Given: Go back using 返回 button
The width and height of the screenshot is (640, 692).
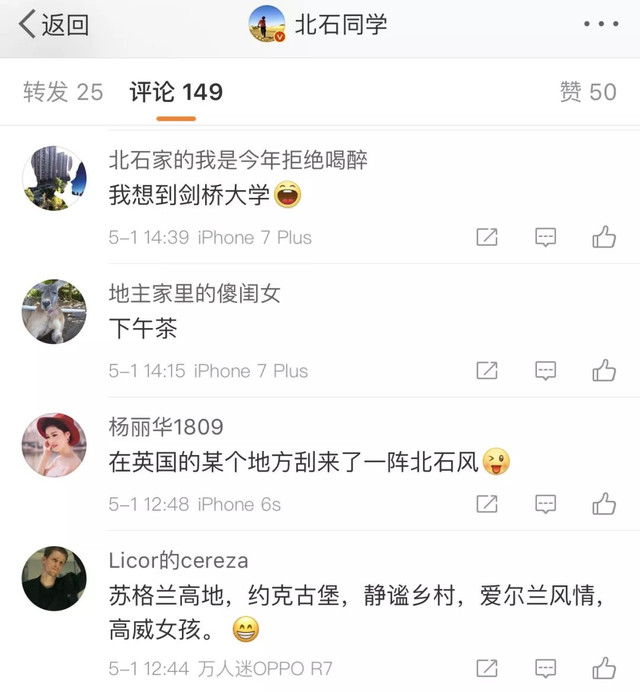Looking at the screenshot, I should 55,25.
